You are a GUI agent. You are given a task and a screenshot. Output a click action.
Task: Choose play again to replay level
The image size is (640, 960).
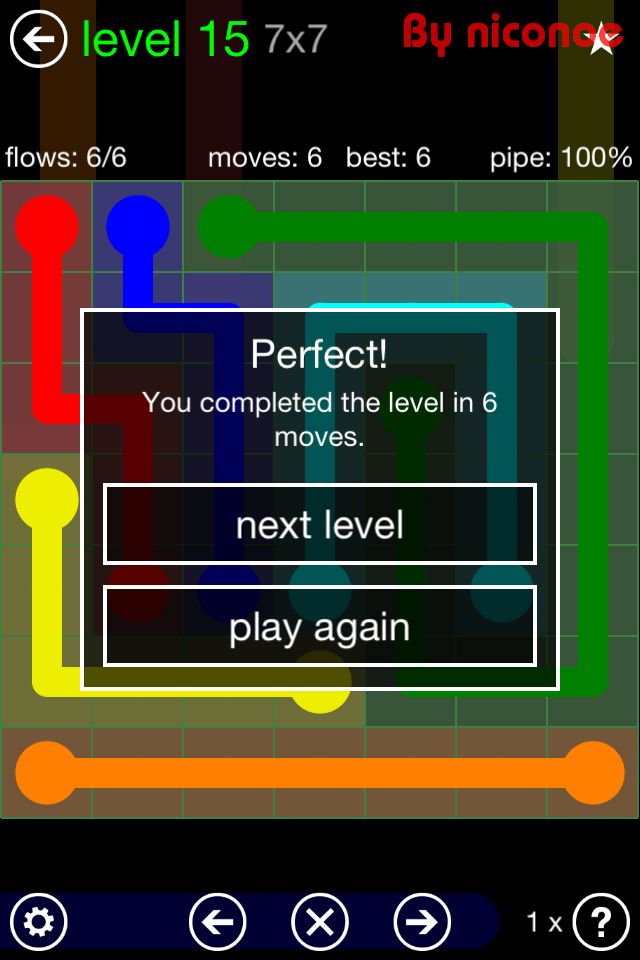[320, 627]
